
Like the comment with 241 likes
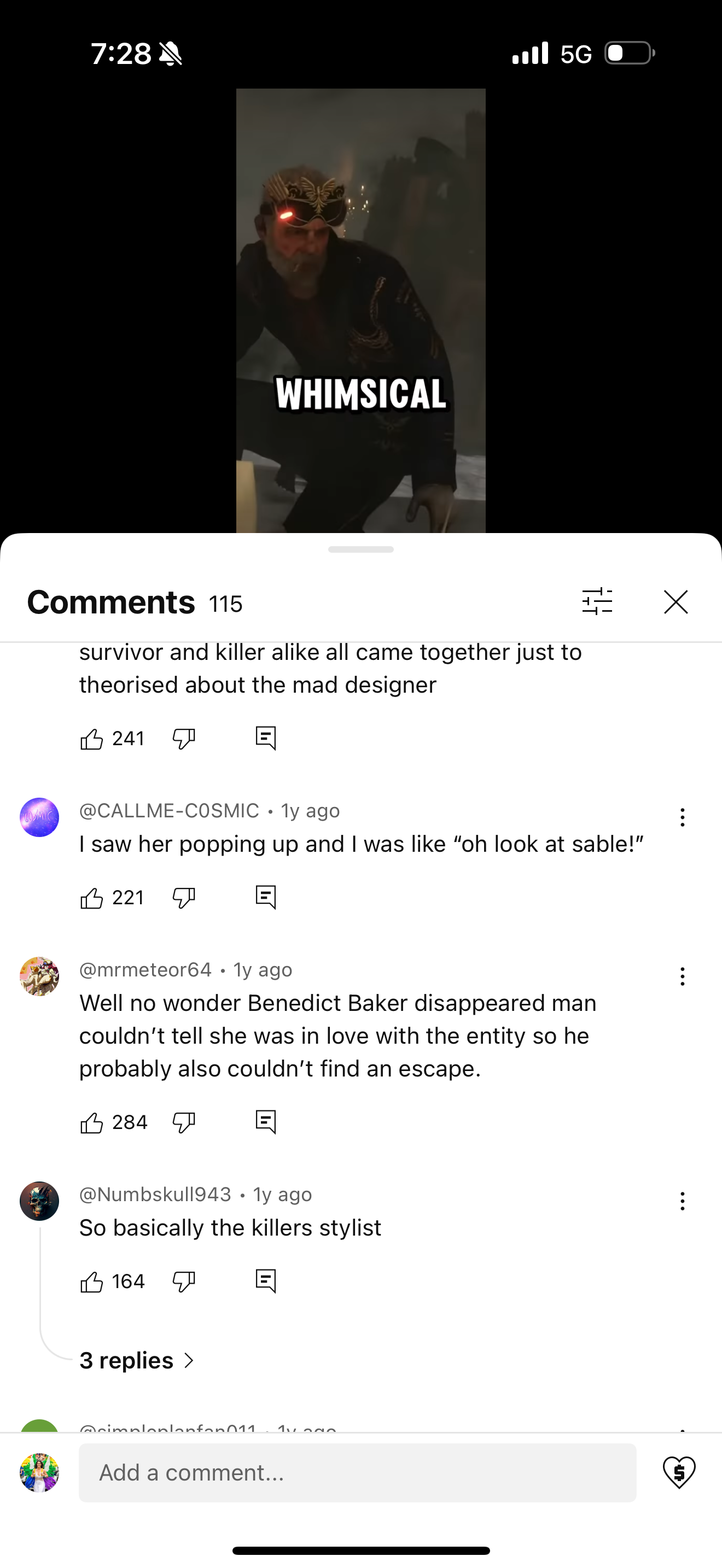click(x=92, y=739)
